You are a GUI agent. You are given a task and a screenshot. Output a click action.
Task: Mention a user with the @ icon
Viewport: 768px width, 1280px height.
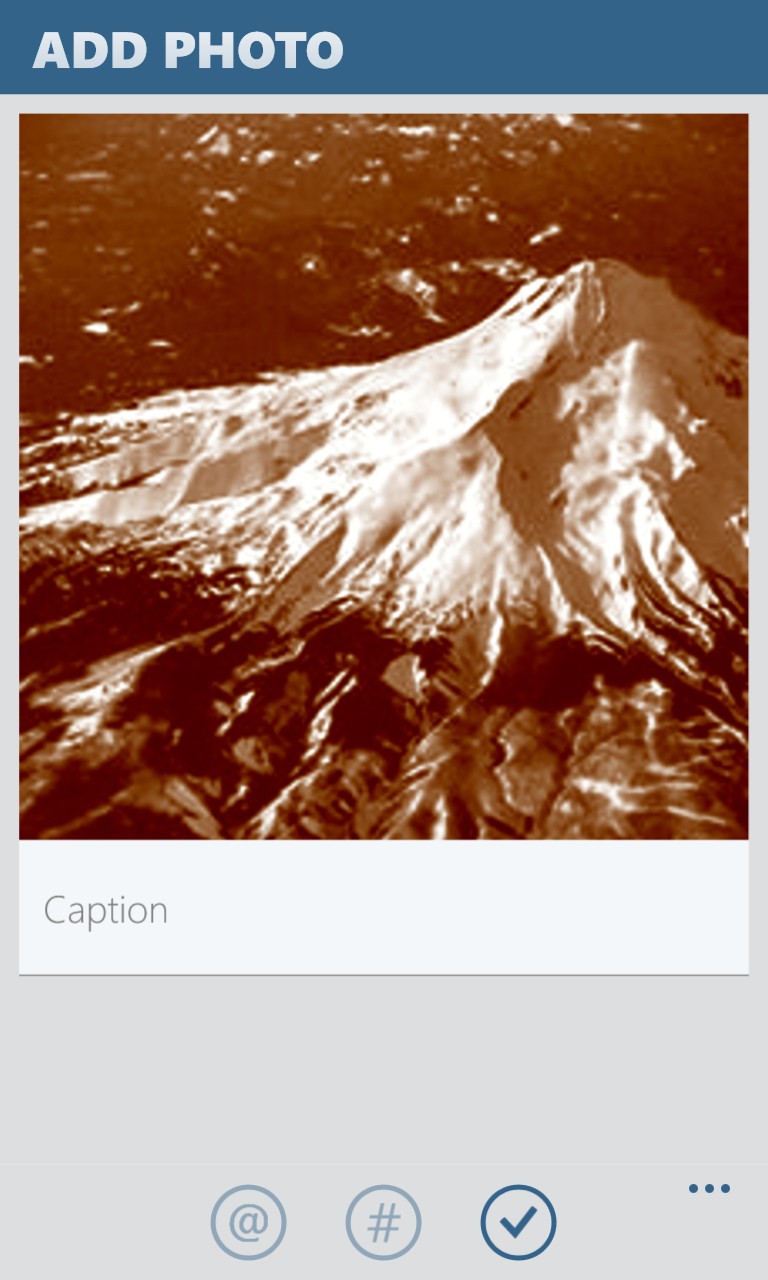(249, 1222)
